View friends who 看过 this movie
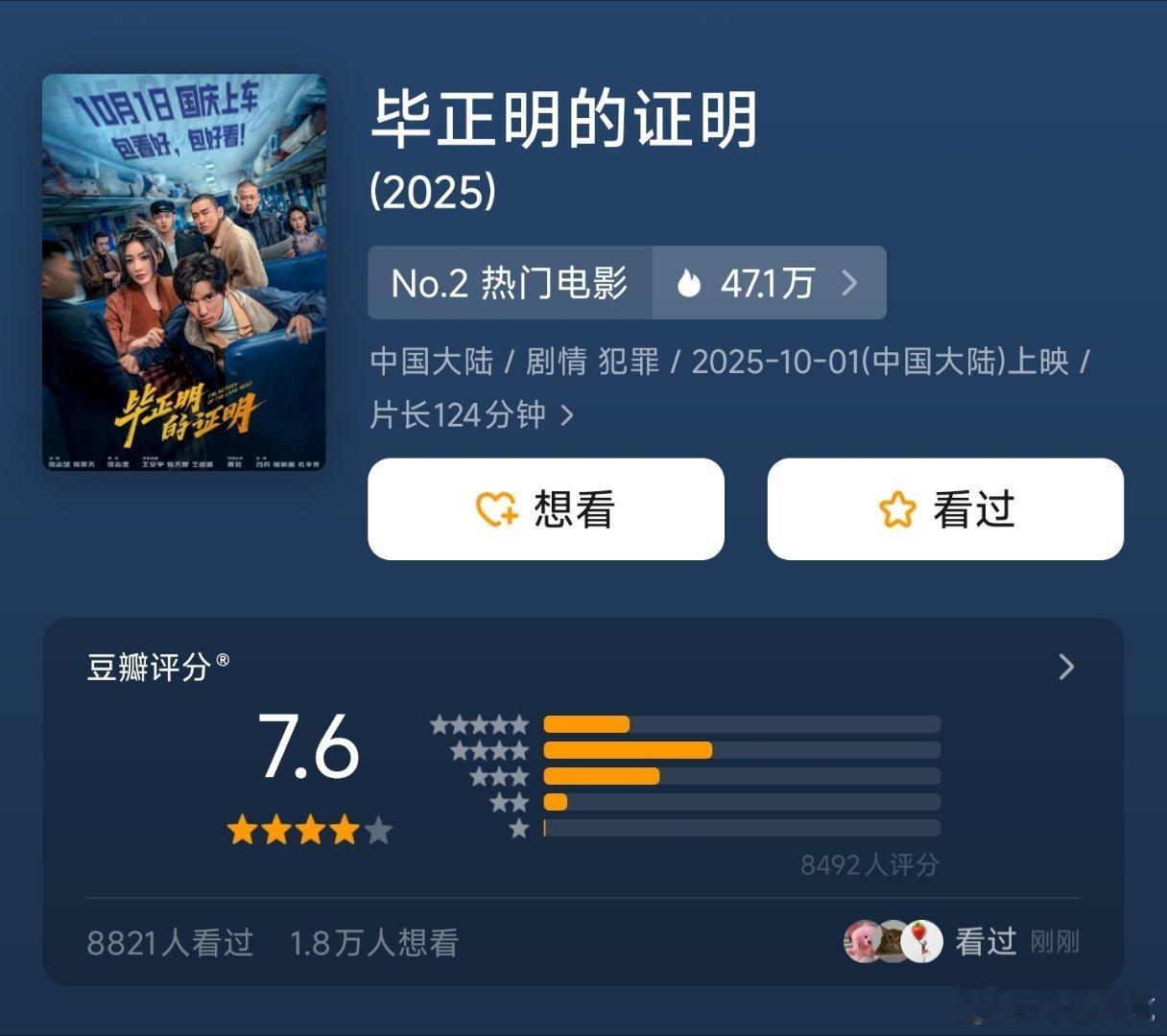 point(960,942)
